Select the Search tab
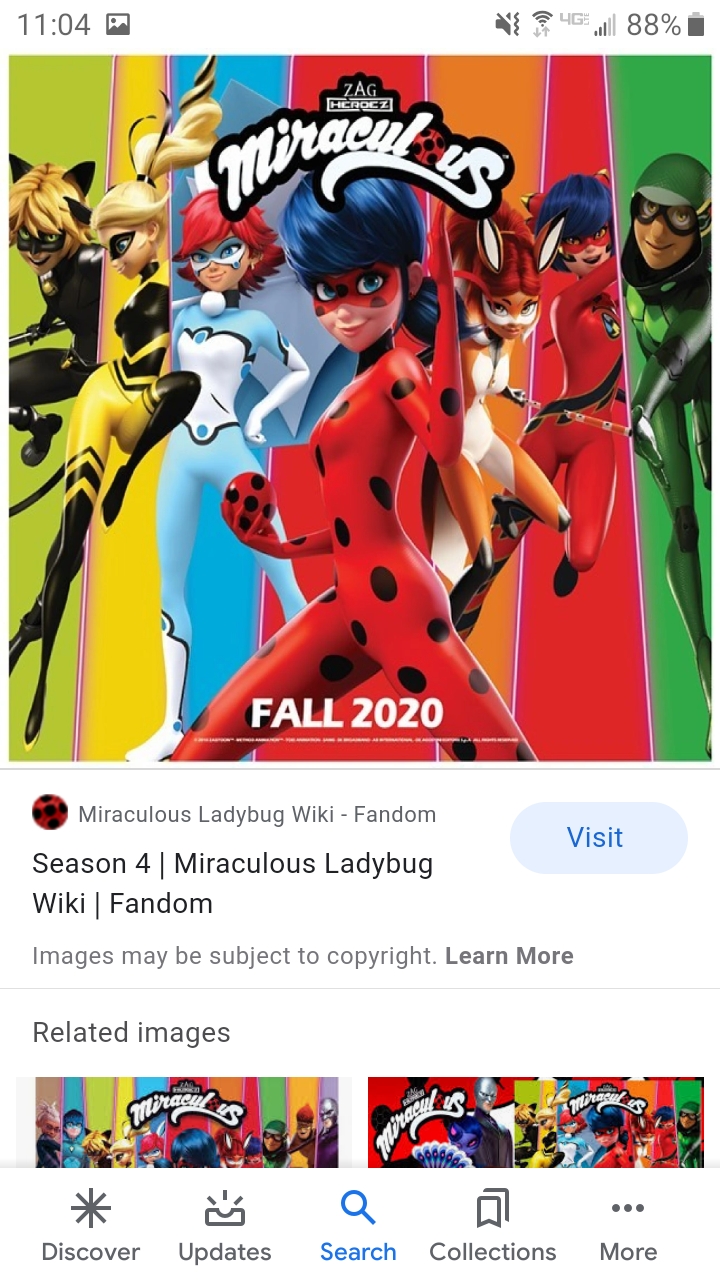 click(x=358, y=1226)
